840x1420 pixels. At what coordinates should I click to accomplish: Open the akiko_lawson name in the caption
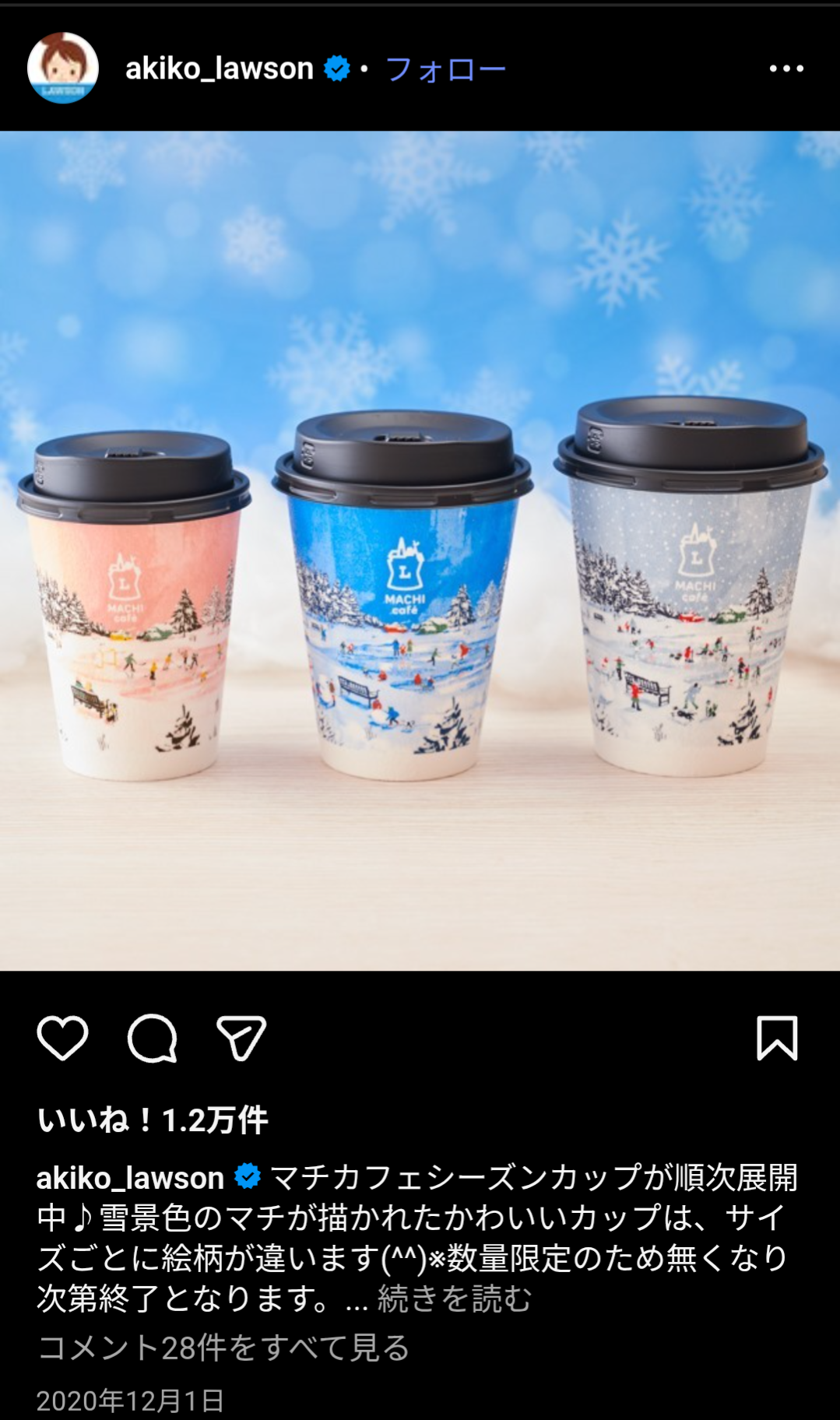[x=130, y=1178]
